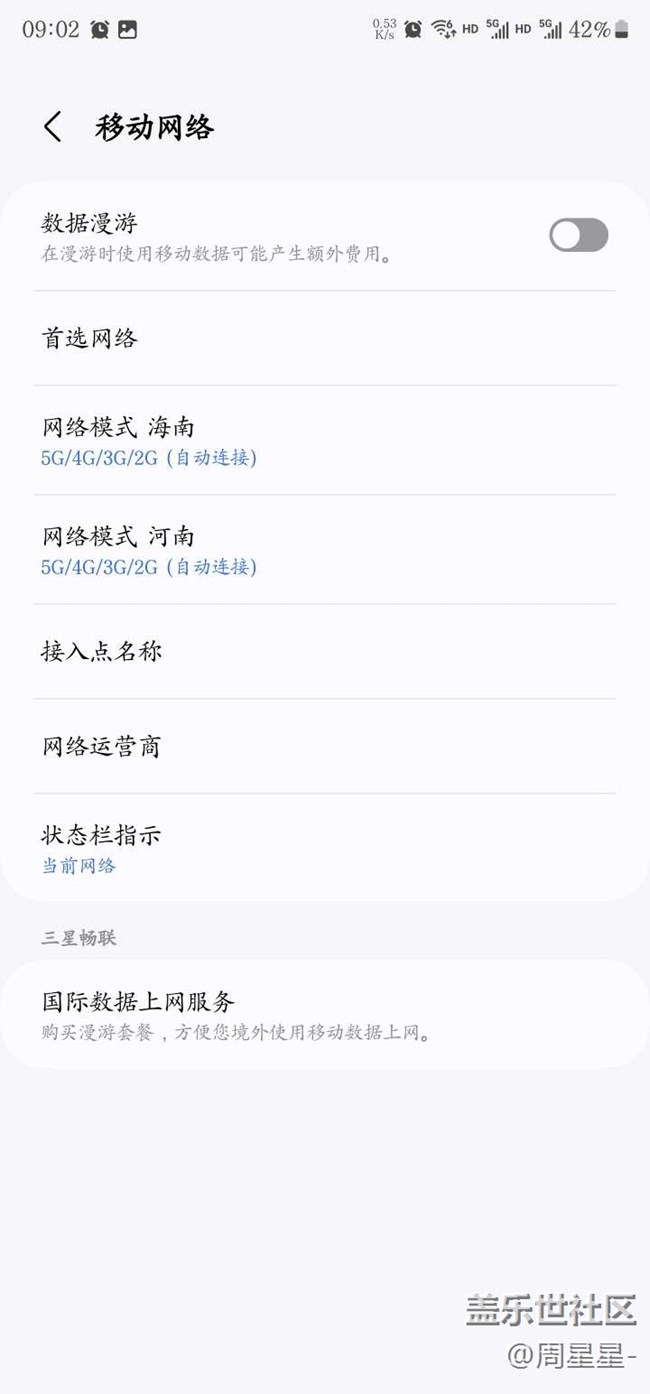Change 网络模式 for 海南 SIM
The height and width of the screenshot is (1394, 650).
click(x=324, y=441)
